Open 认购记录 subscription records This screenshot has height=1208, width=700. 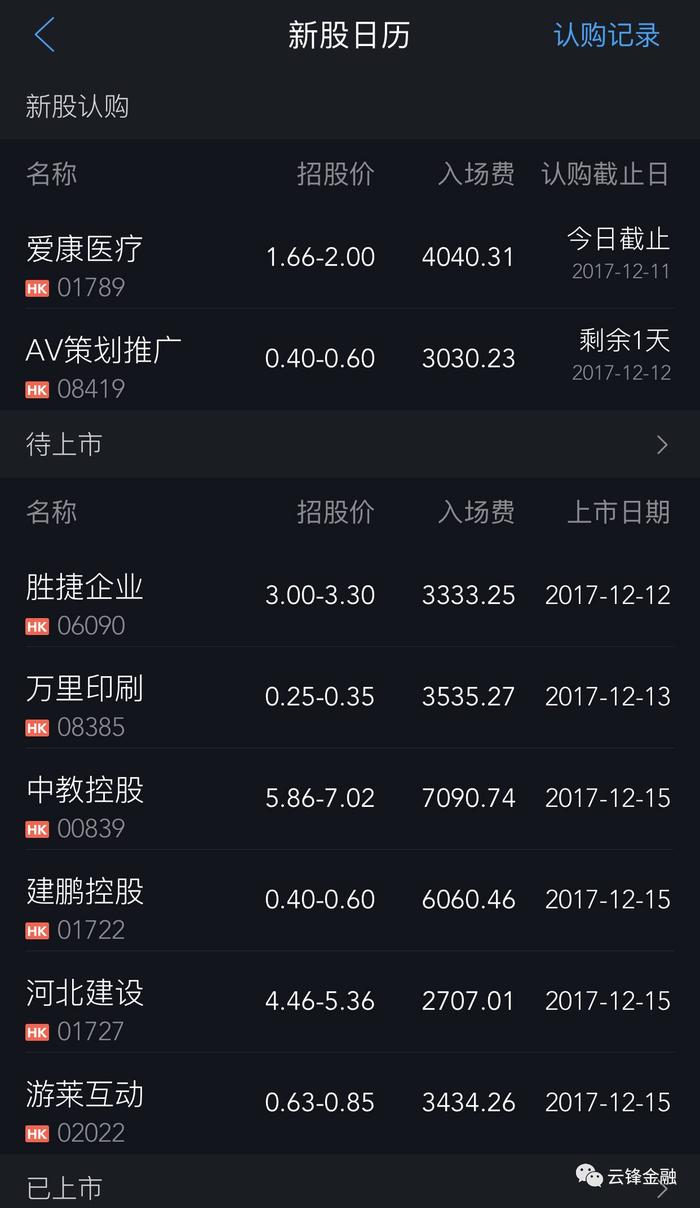[x=607, y=35]
